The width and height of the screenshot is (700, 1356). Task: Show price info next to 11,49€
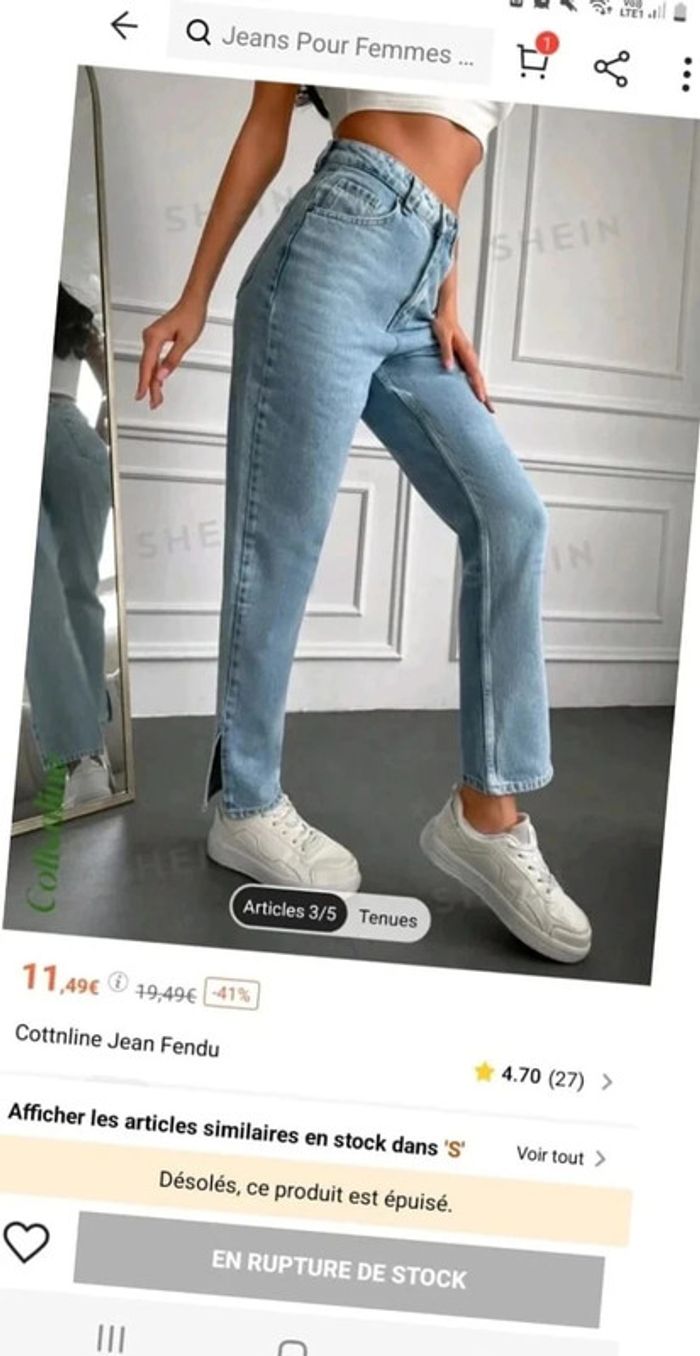[x=118, y=981]
